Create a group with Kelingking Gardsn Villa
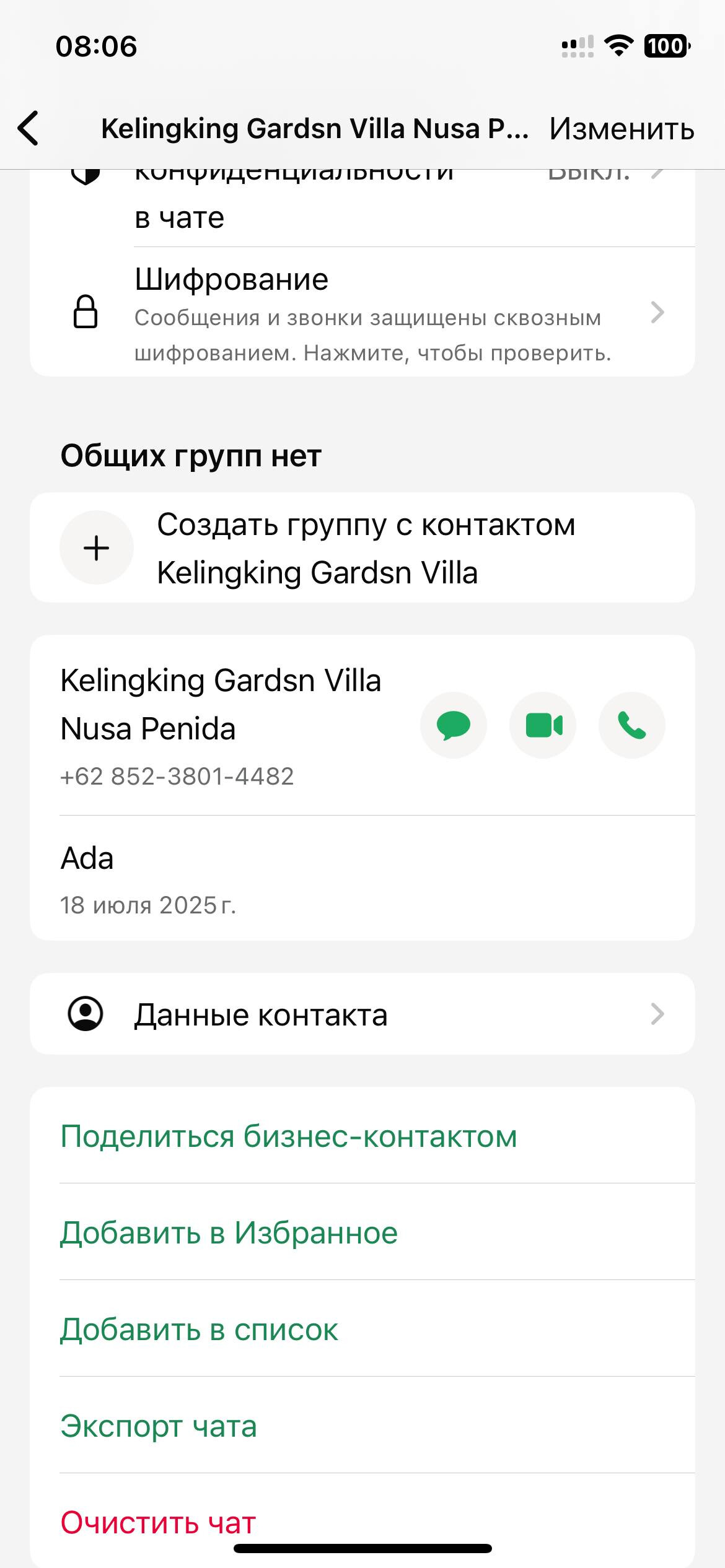This screenshot has width=725, height=1568. [x=362, y=548]
